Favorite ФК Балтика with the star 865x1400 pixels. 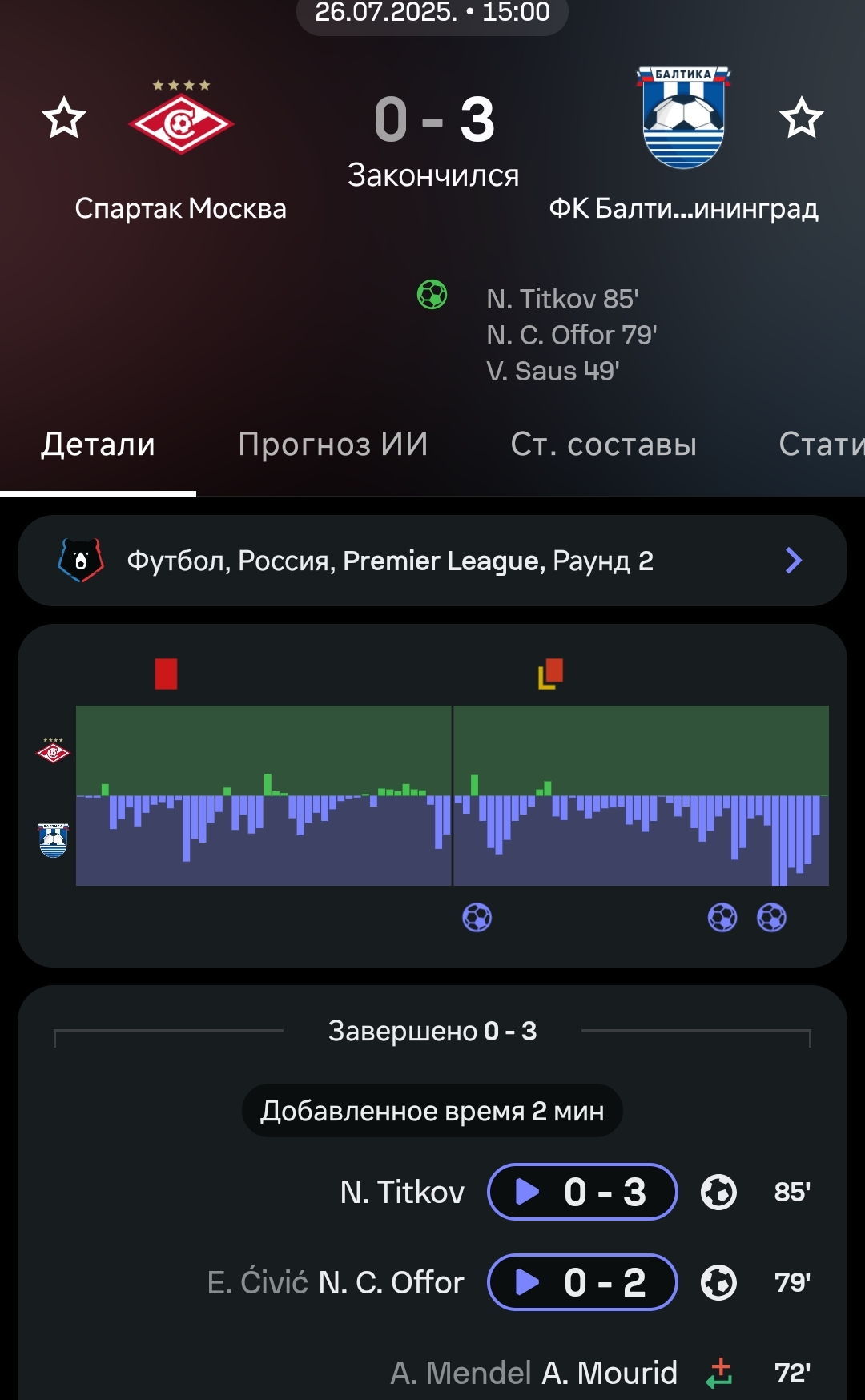point(801,119)
